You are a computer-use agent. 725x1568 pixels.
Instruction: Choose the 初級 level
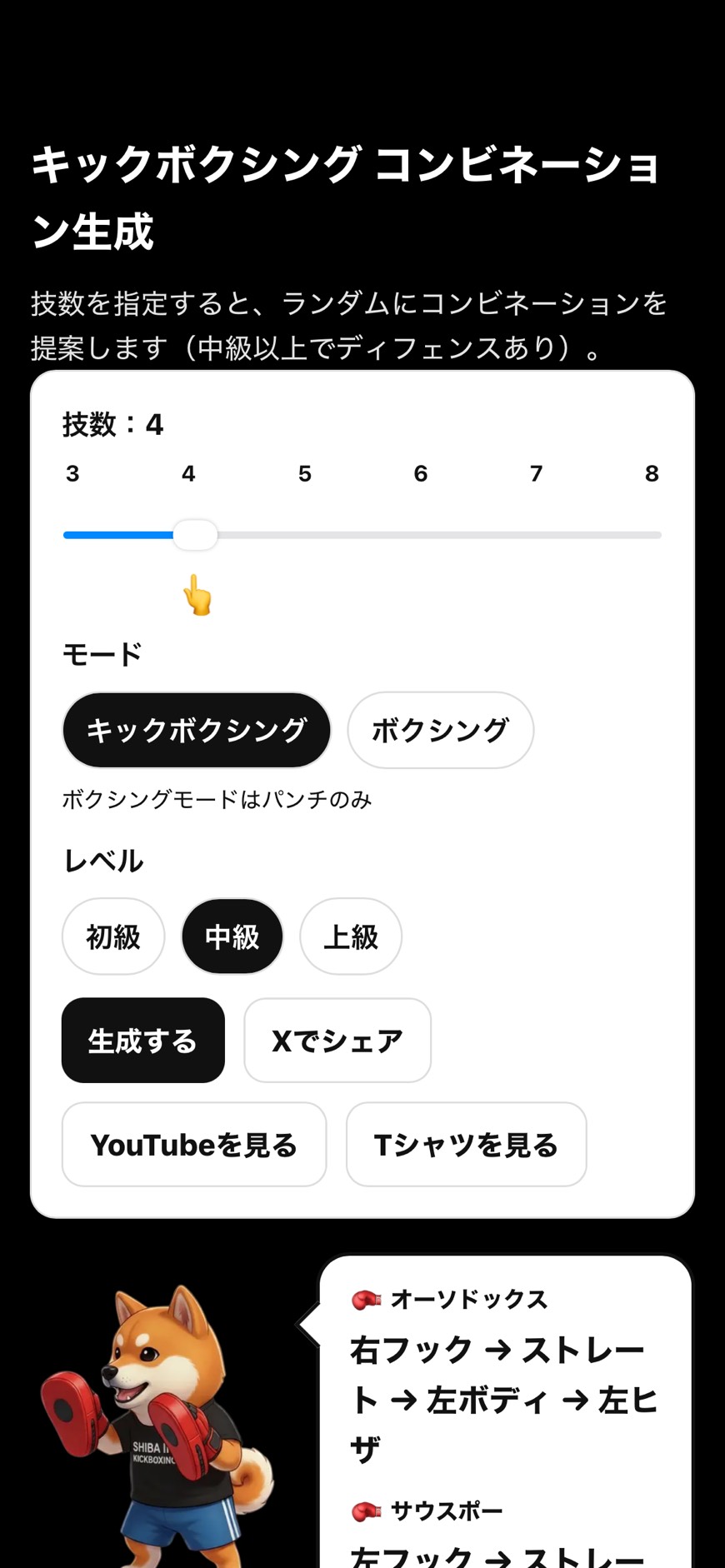point(113,936)
